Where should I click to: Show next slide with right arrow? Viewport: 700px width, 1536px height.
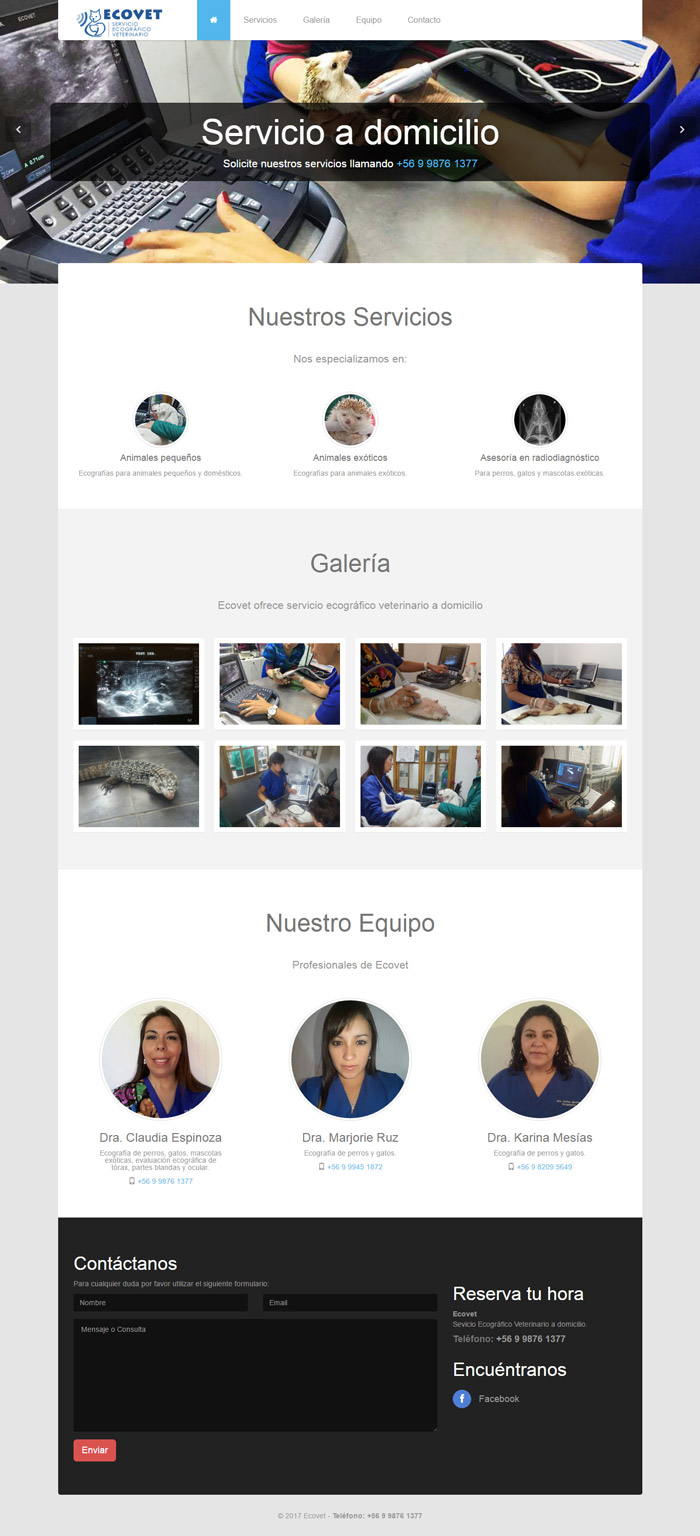(683, 129)
